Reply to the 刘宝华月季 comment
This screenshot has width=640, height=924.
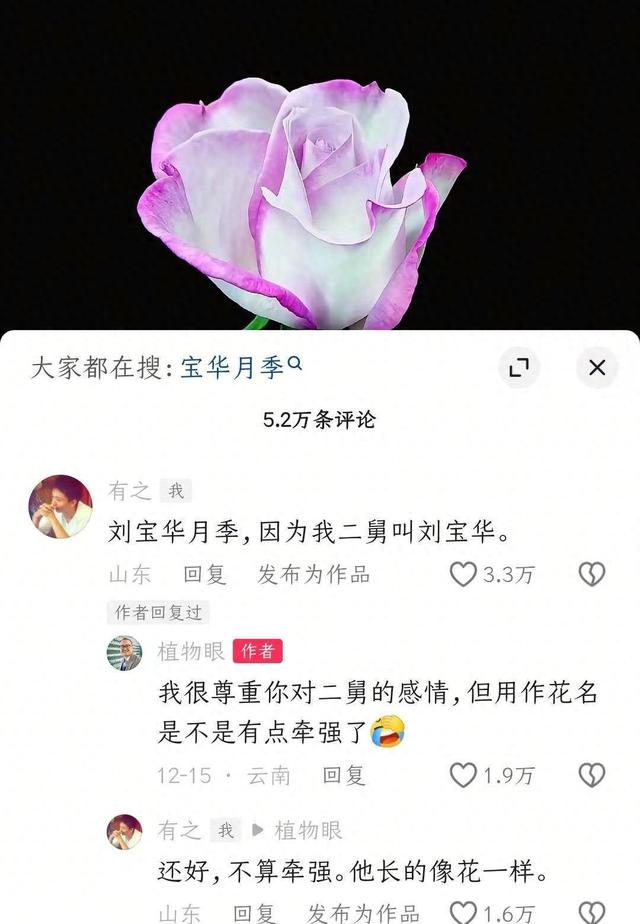(205, 574)
